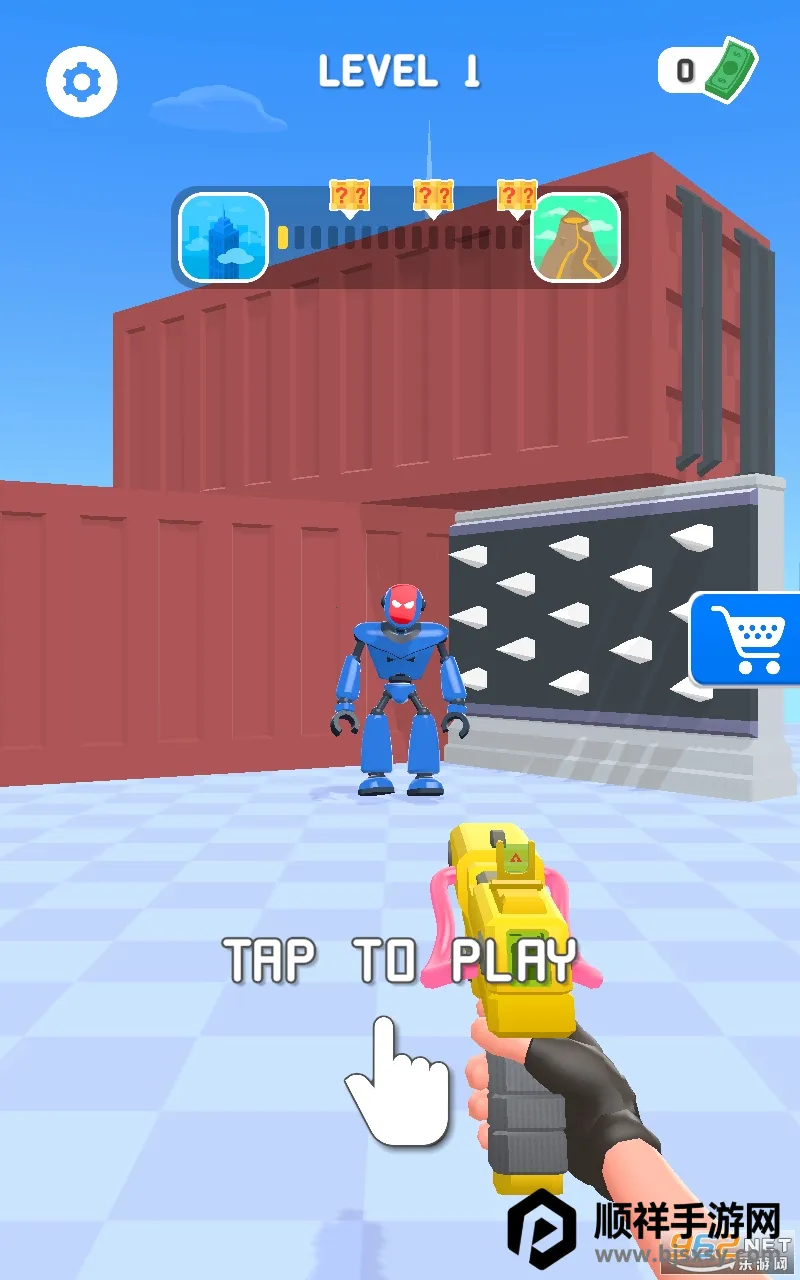Open the settings gear
This screenshot has width=800, height=1280.
(81, 80)
